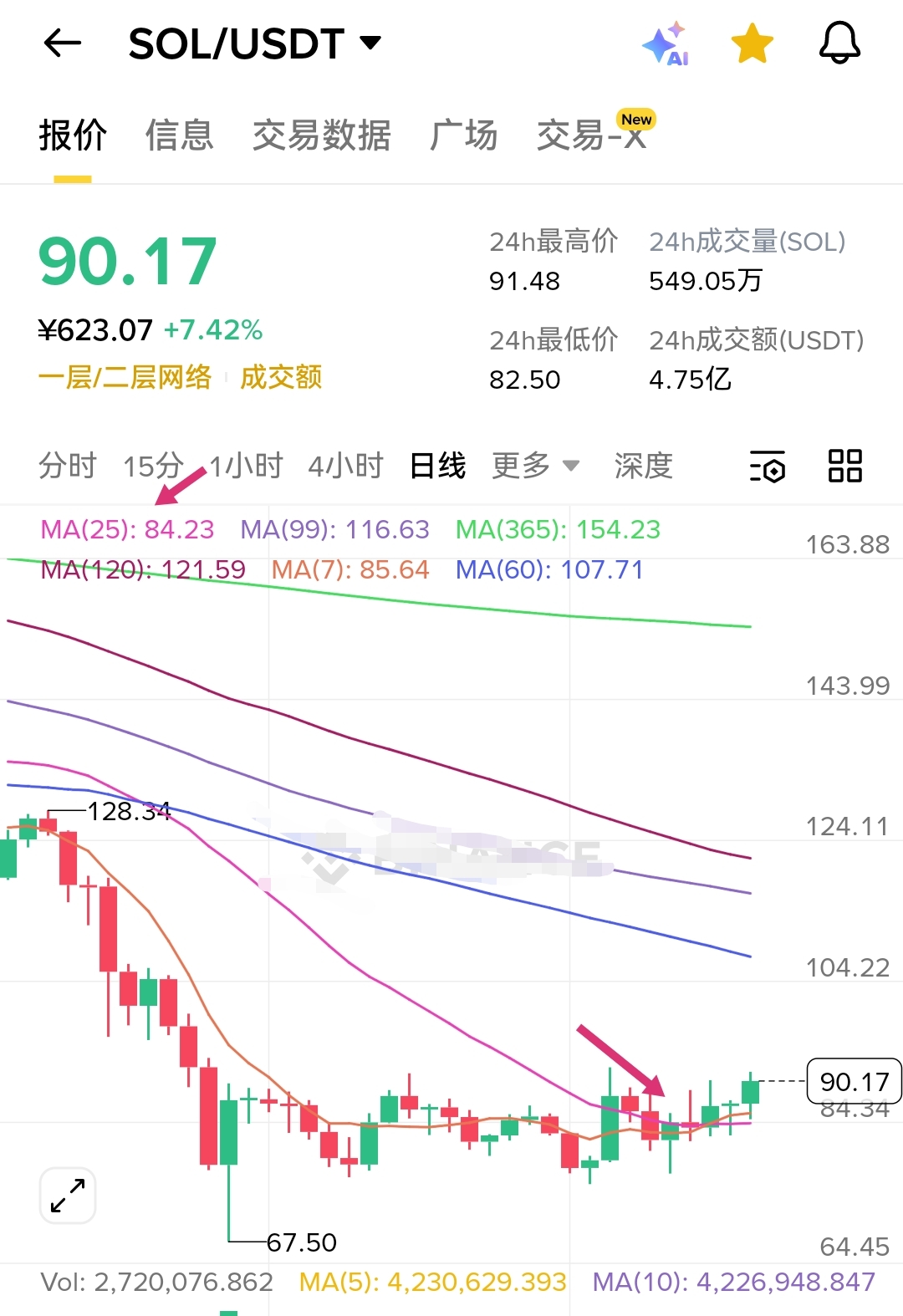The height and width of the screenshot is (1316, 903).
Task: Toggle the favorite star
Action: tap(752, 43)
